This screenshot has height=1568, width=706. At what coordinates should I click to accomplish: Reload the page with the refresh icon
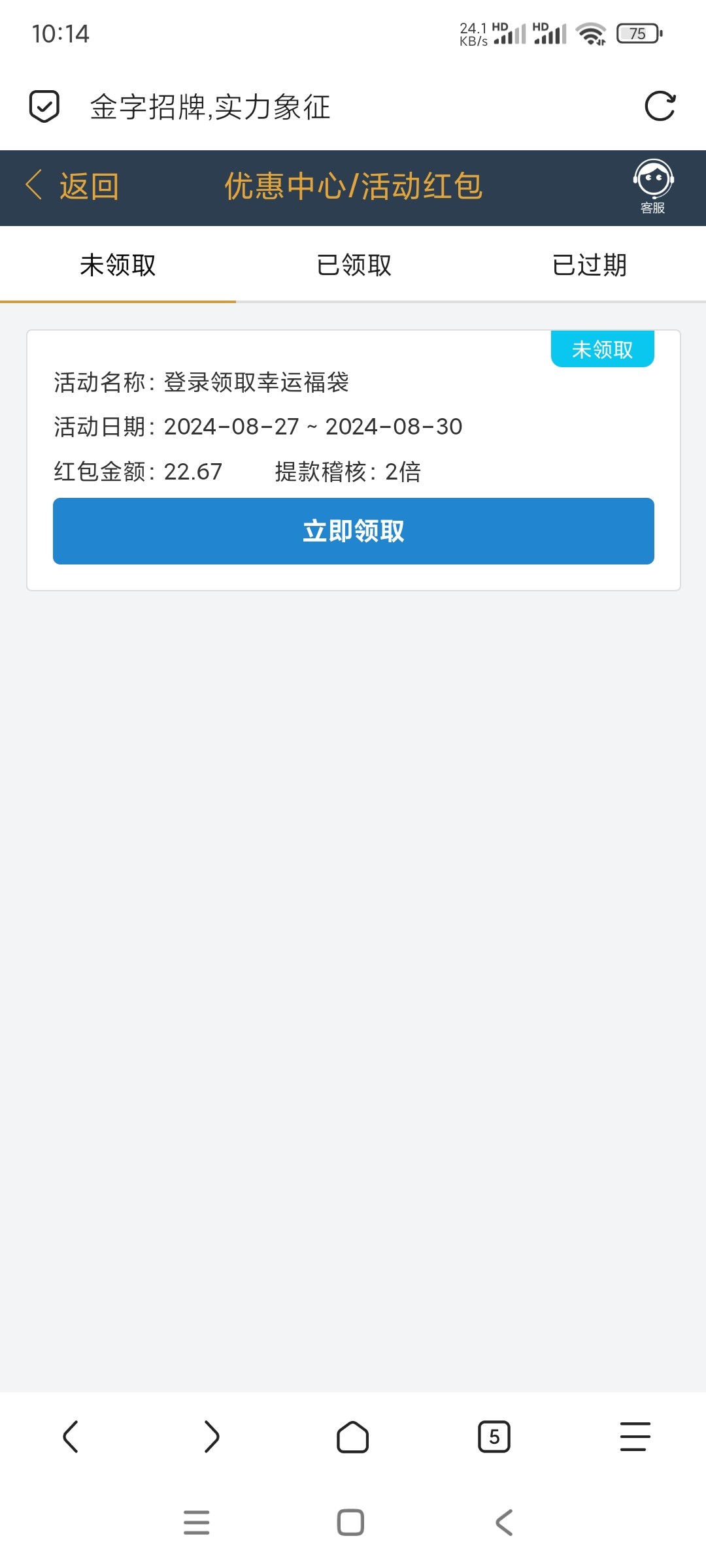coord(660,106)
